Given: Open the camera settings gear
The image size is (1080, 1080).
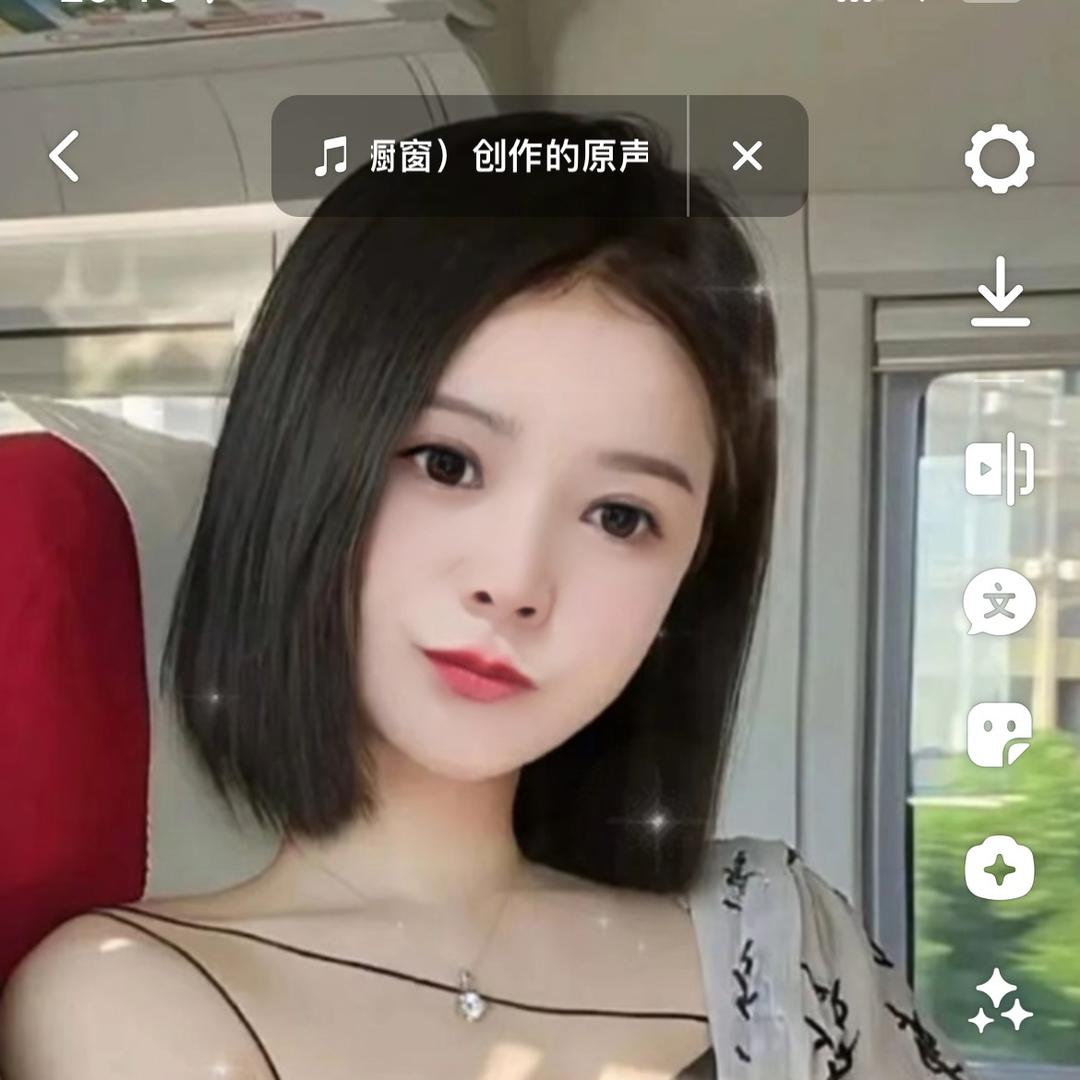Looking at the screenshot, I should coord(999,158).
